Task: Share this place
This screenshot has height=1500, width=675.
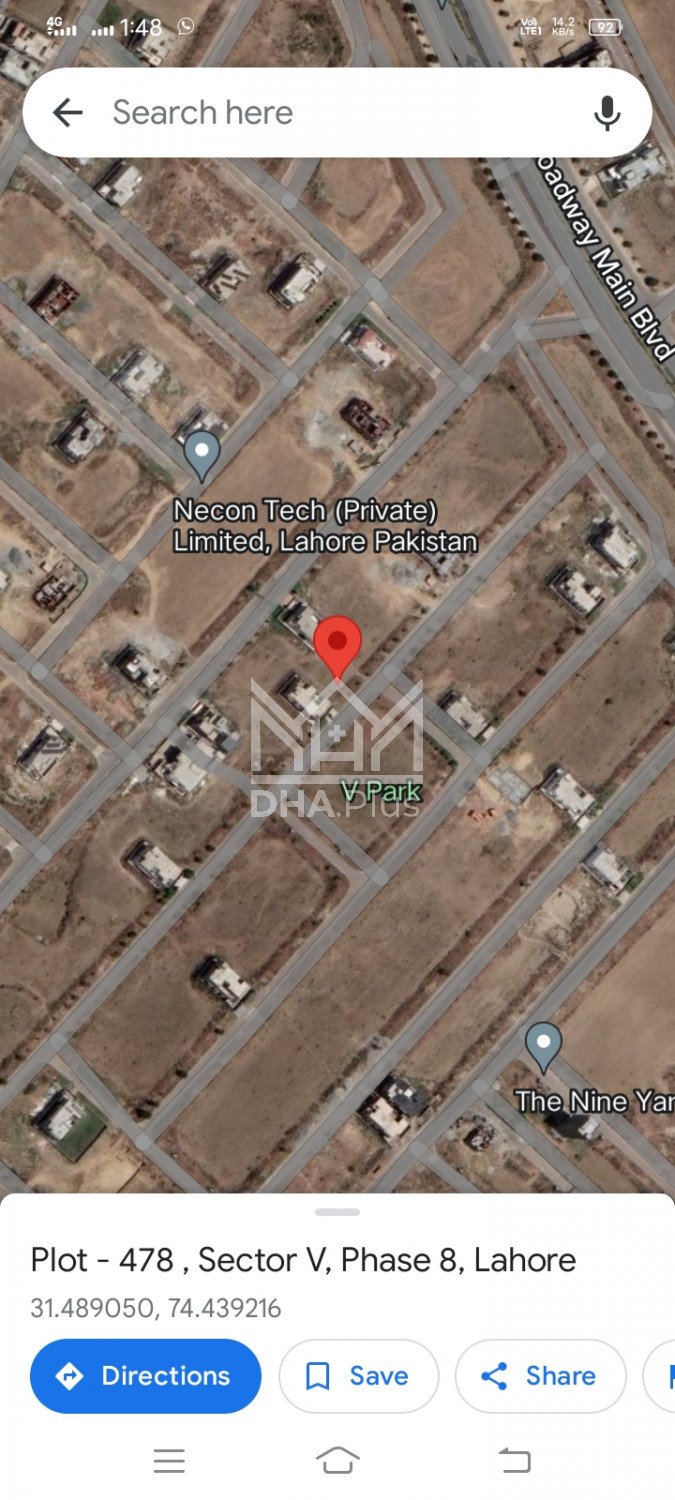Action: [540, 1376]
